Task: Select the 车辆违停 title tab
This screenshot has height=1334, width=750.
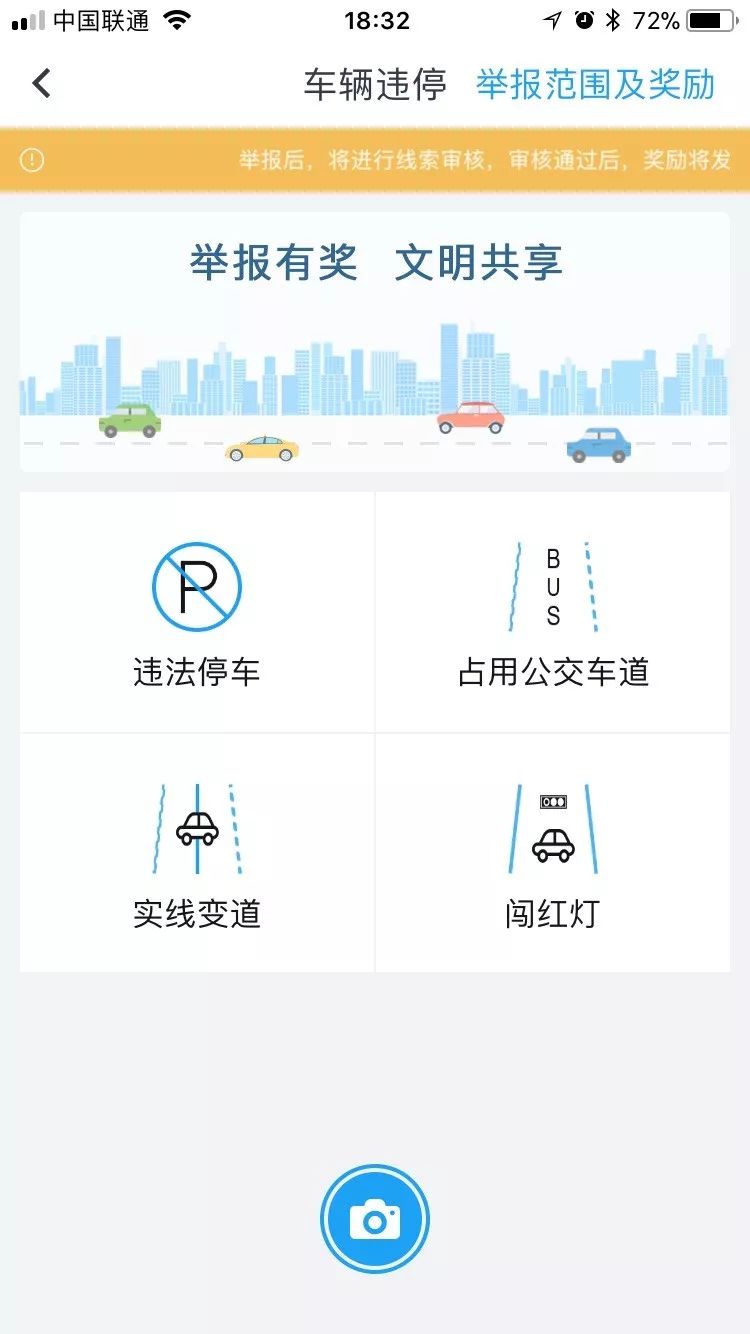Action: click(x=373, y=86)
